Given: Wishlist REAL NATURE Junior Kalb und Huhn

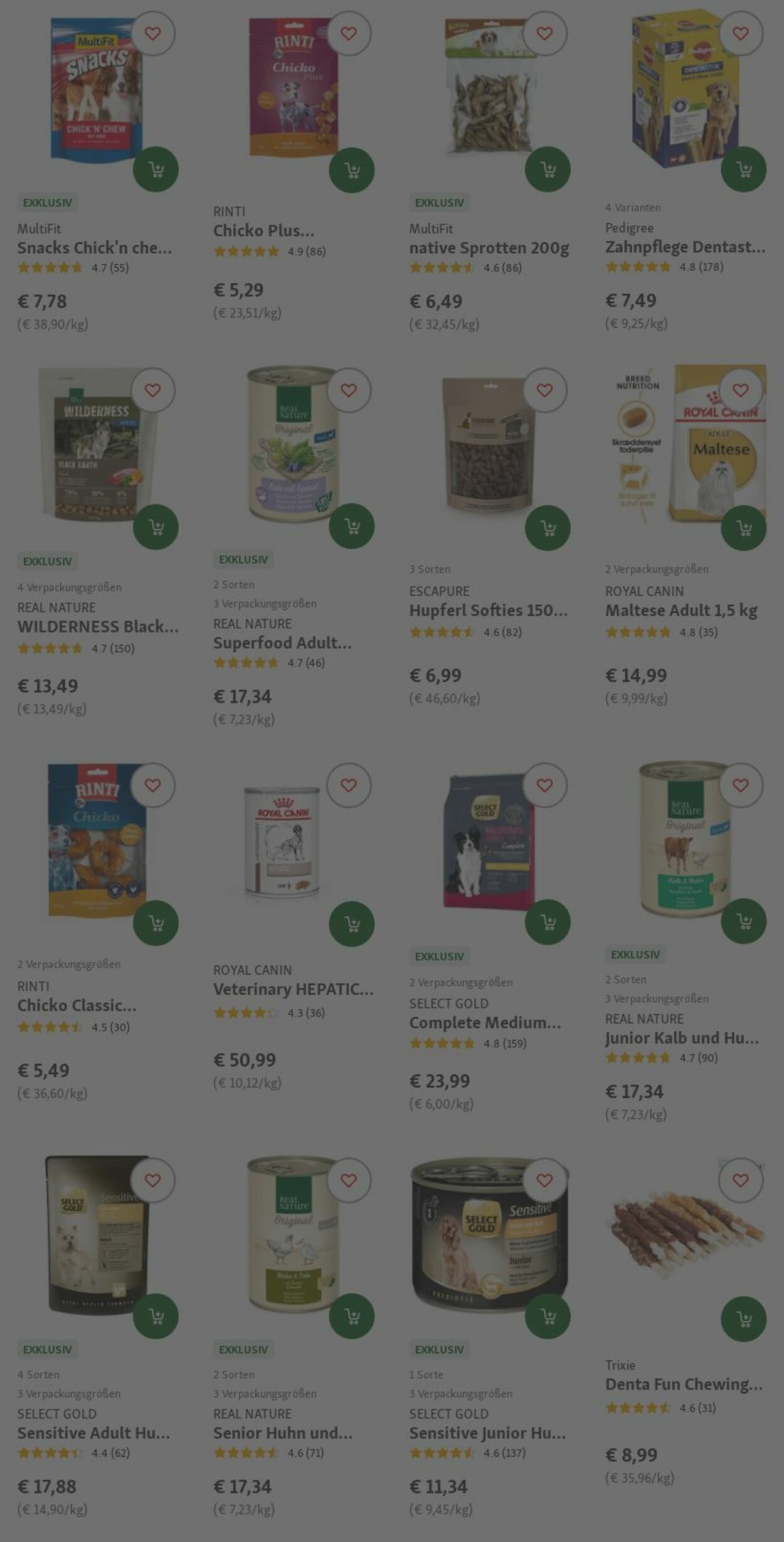Looking at the screenshot, I should (741, 785).
